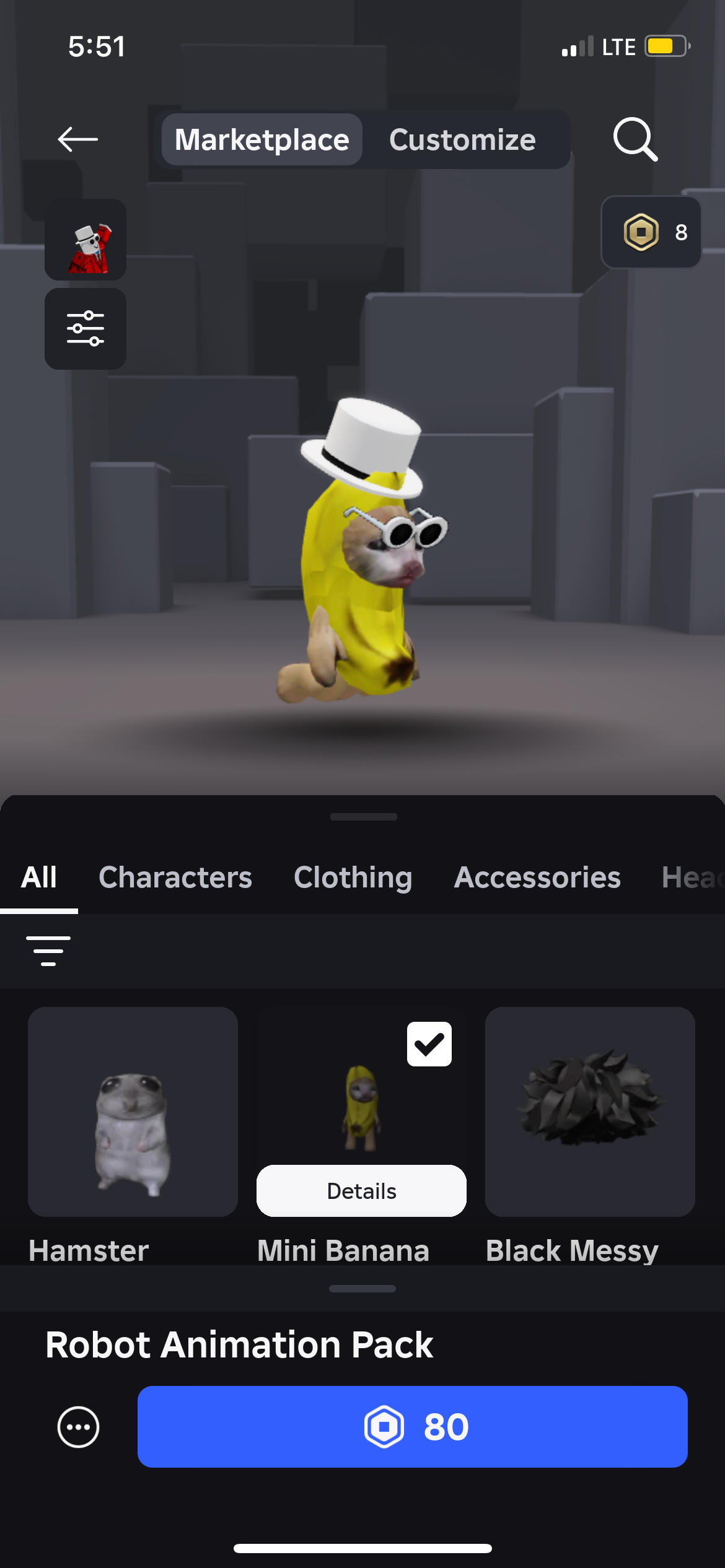Select the All category tab
This screenshot has height=1568, width=725.
(x=39, y=878)
